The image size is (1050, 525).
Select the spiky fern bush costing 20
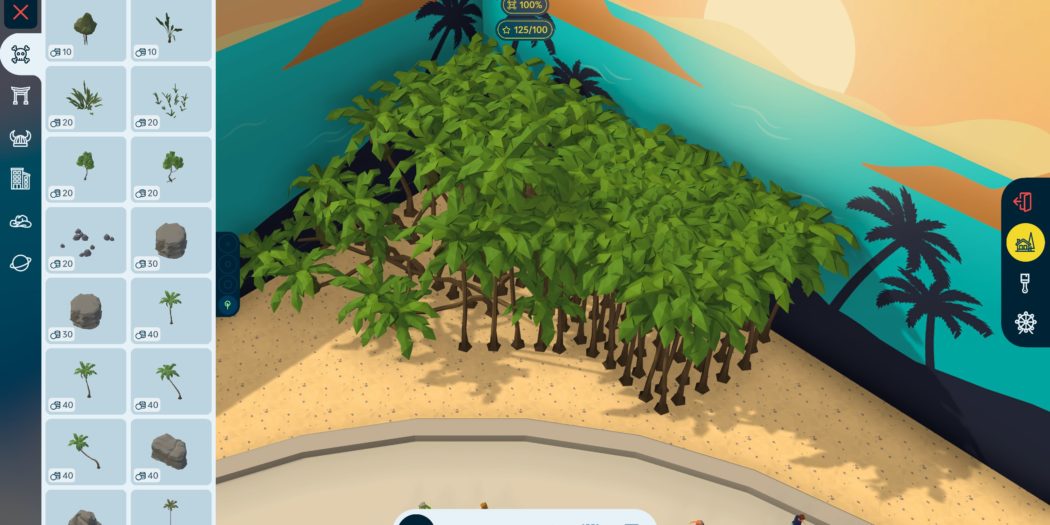pyautogui.click(x=86, y=98)
